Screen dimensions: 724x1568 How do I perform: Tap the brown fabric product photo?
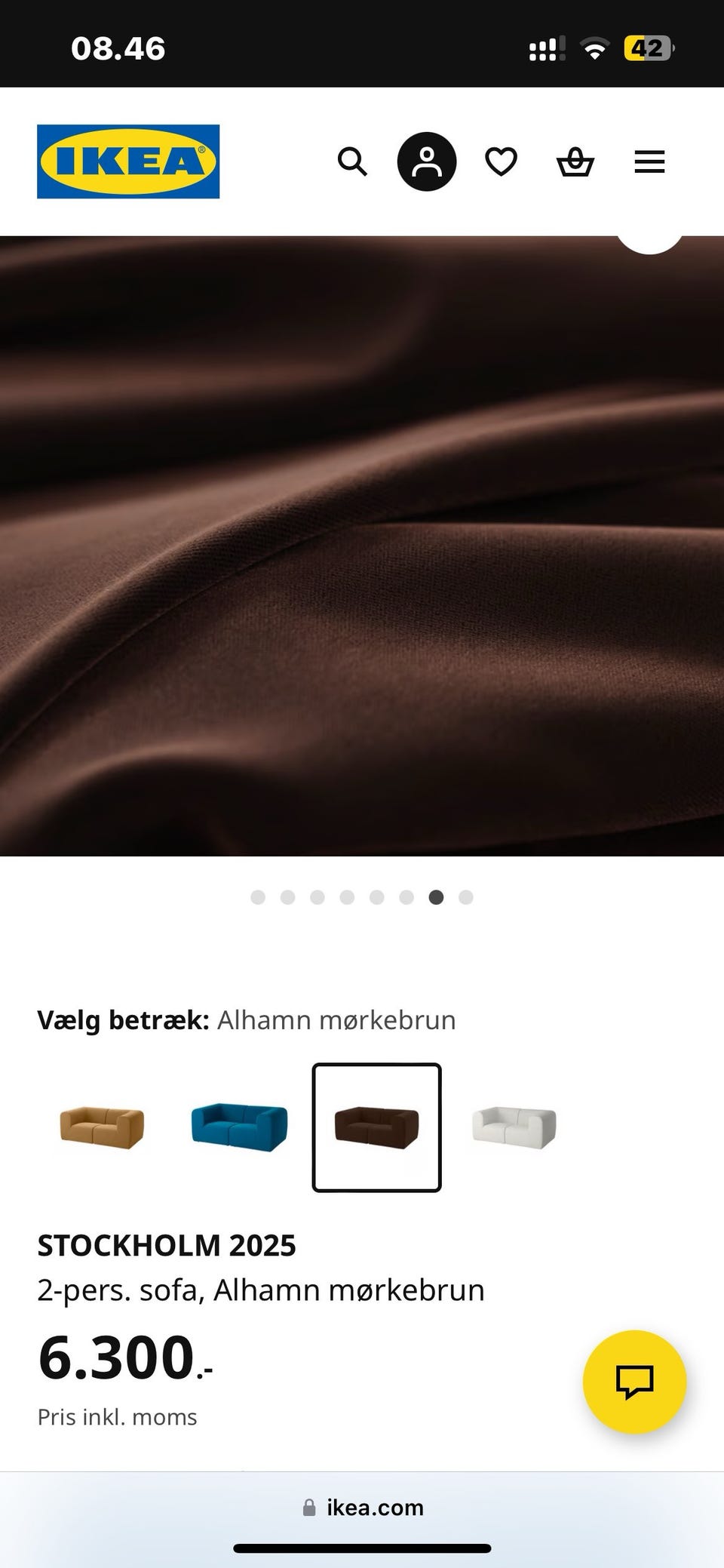click(362, 543)
